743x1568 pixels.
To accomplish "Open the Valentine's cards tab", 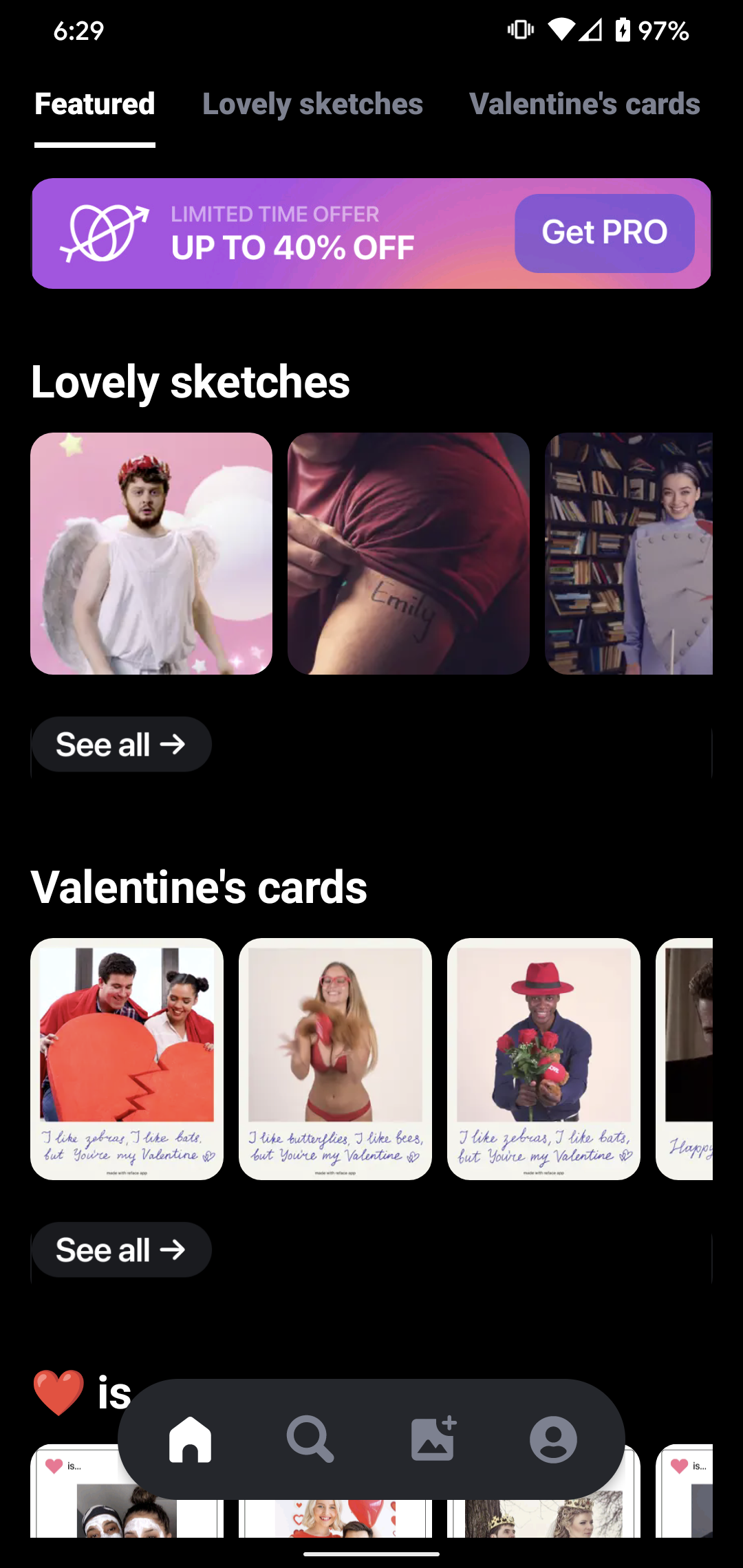I will (x=584, y=105).
